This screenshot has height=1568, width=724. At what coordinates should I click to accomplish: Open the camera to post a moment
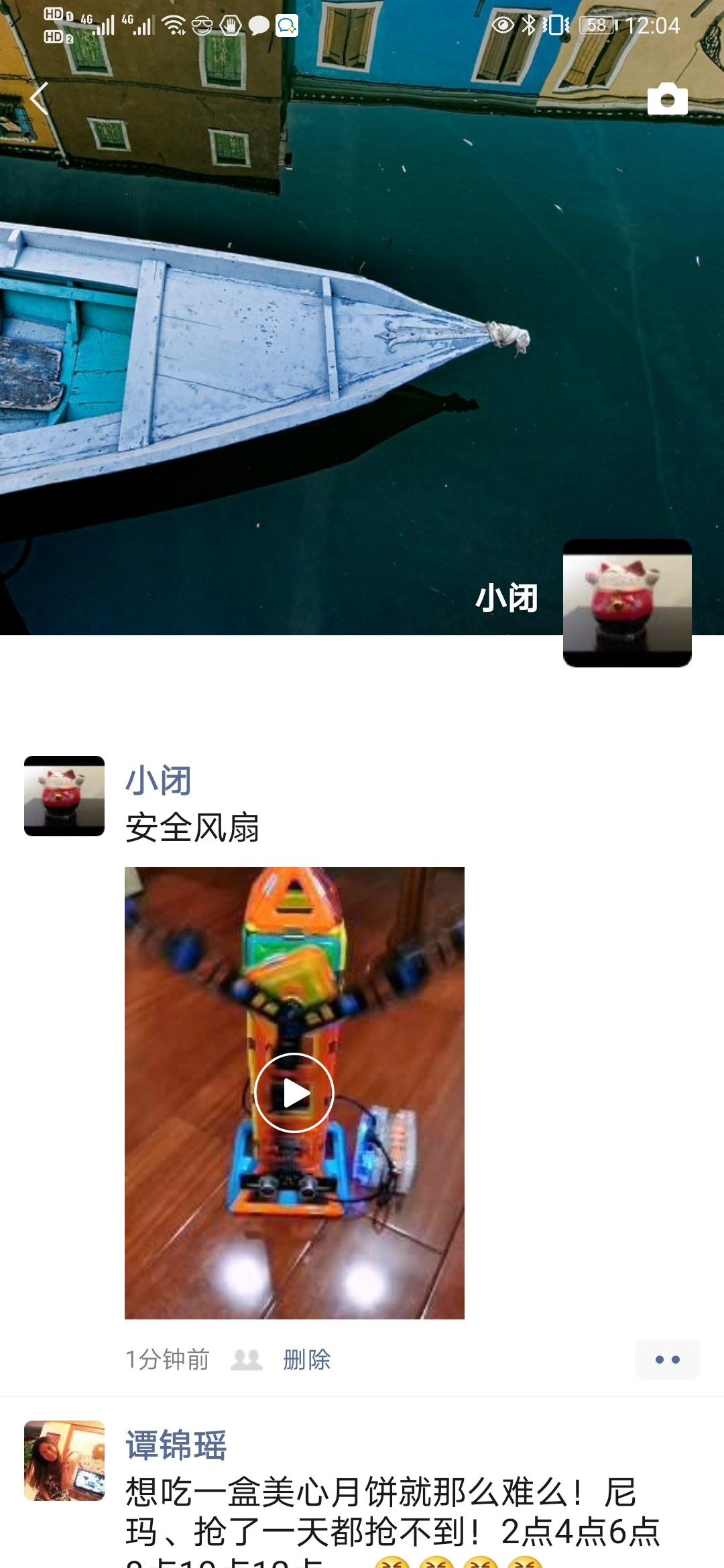(667, 99)
